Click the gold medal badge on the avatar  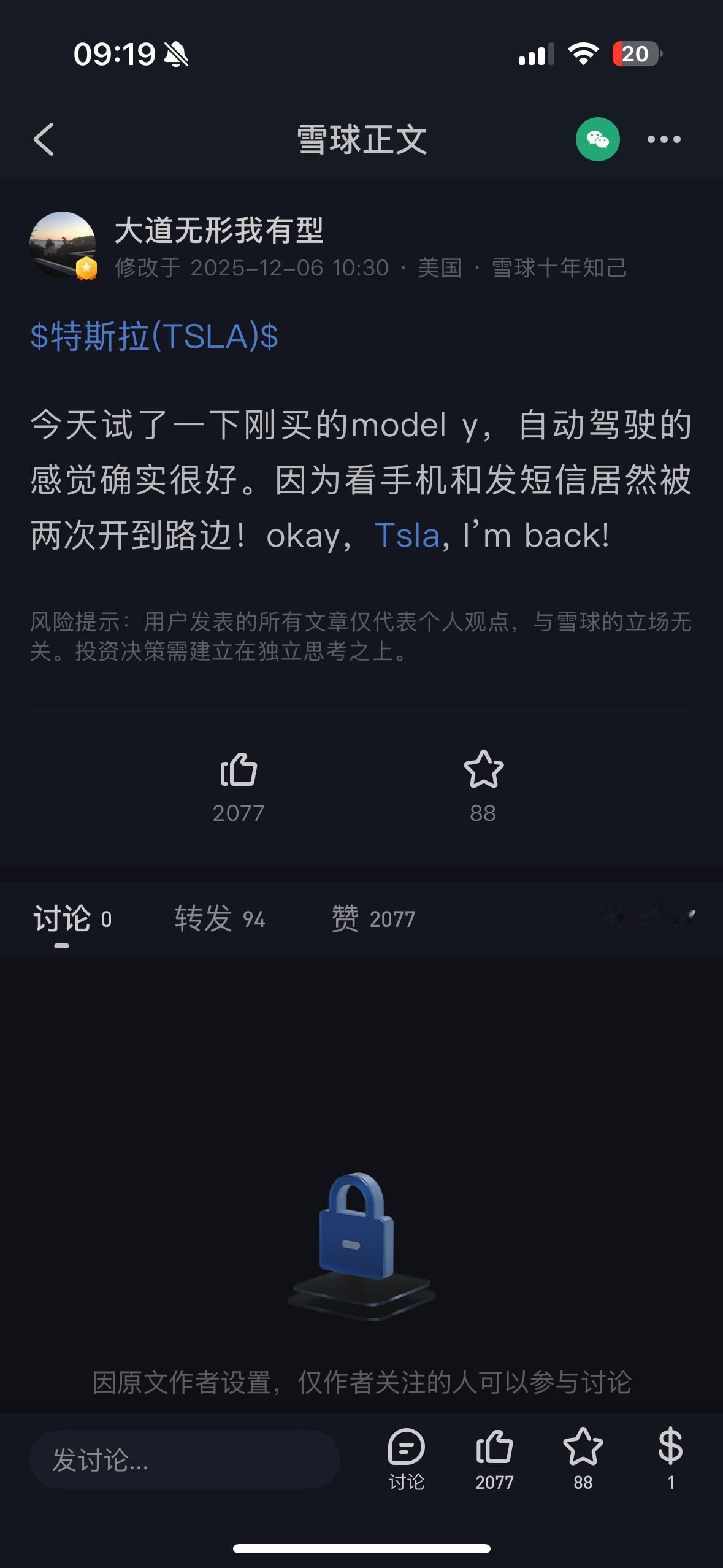click(87, 268)
